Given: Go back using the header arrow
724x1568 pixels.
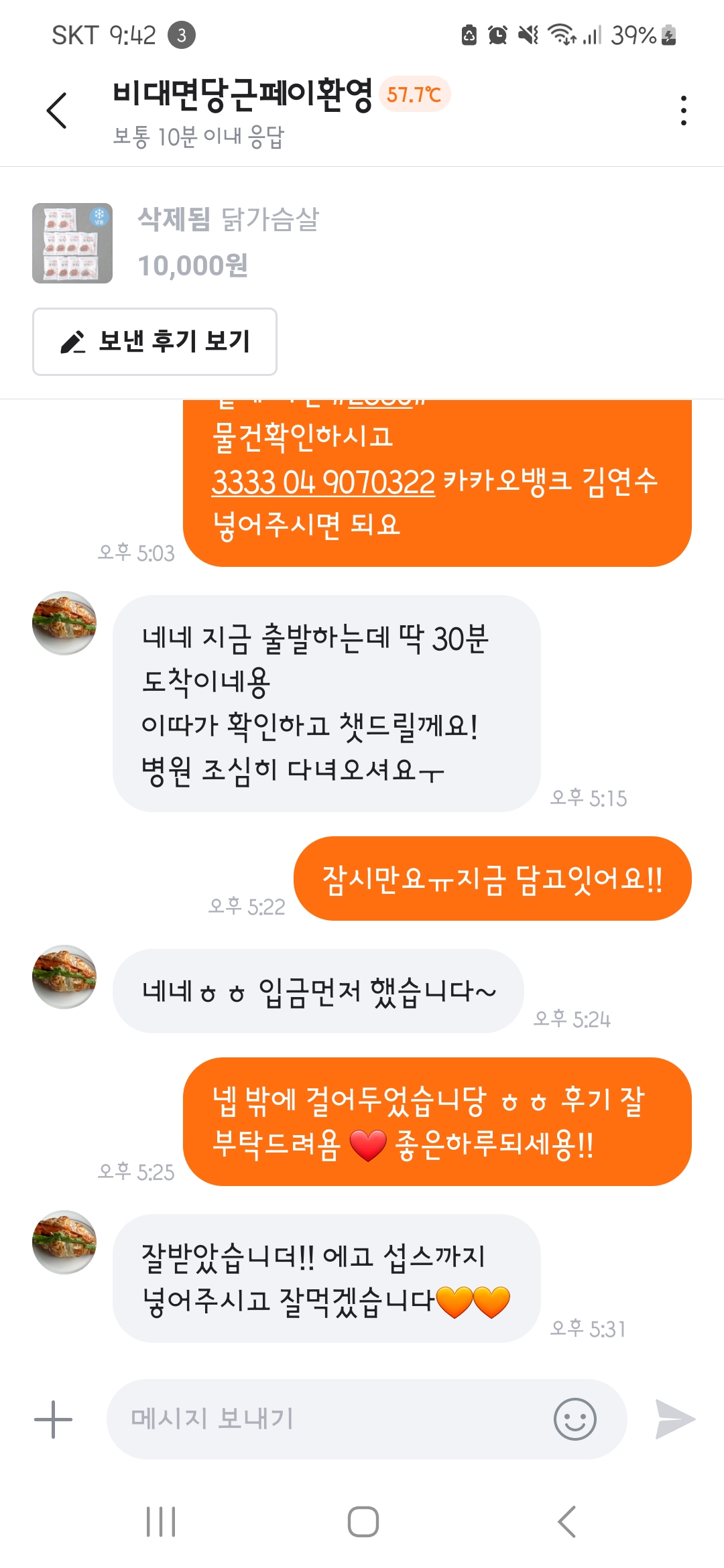Looking at the screenshot, I should click(56, 111).
